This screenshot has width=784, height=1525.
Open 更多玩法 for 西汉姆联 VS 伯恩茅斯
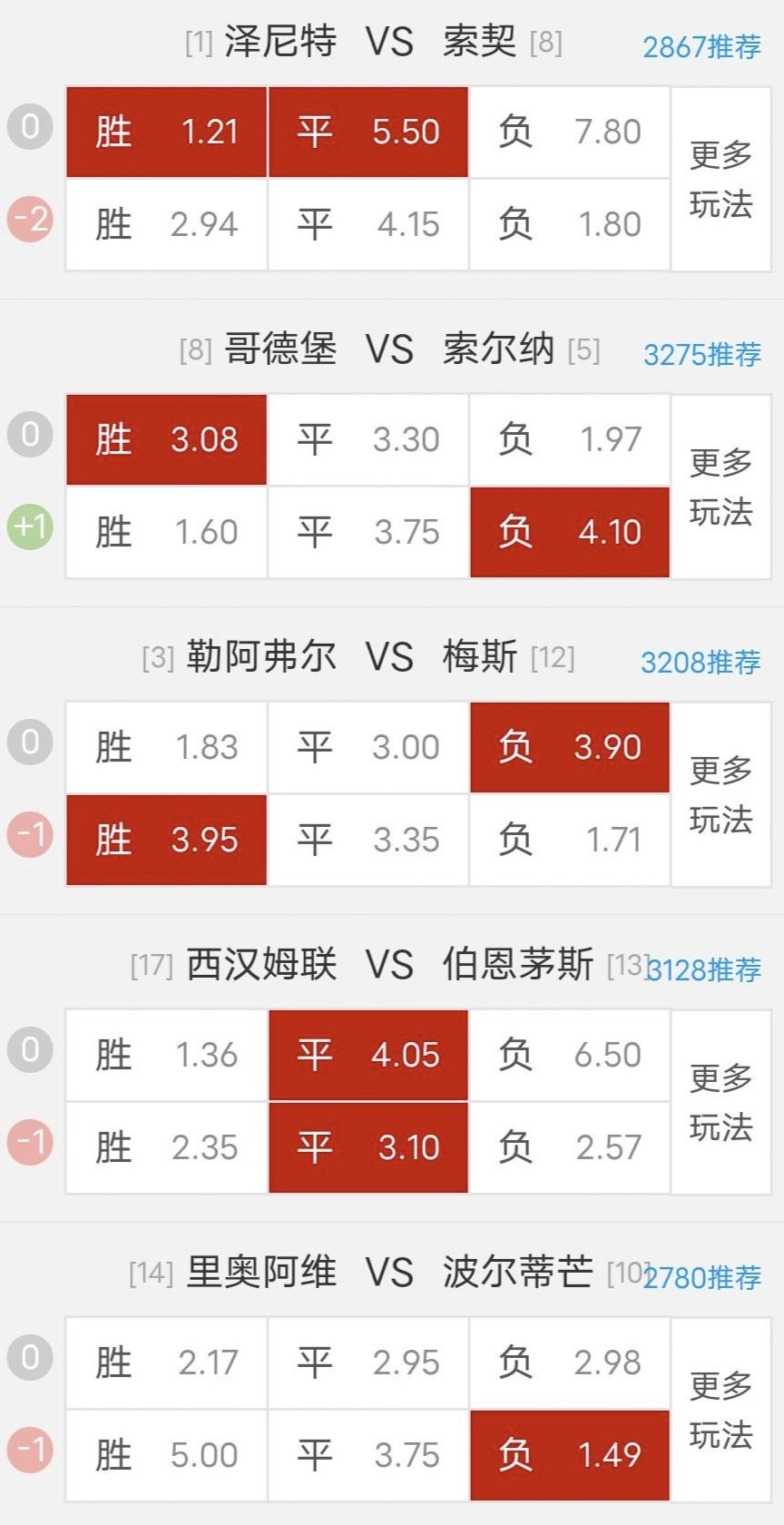[x=720, y=1102]
